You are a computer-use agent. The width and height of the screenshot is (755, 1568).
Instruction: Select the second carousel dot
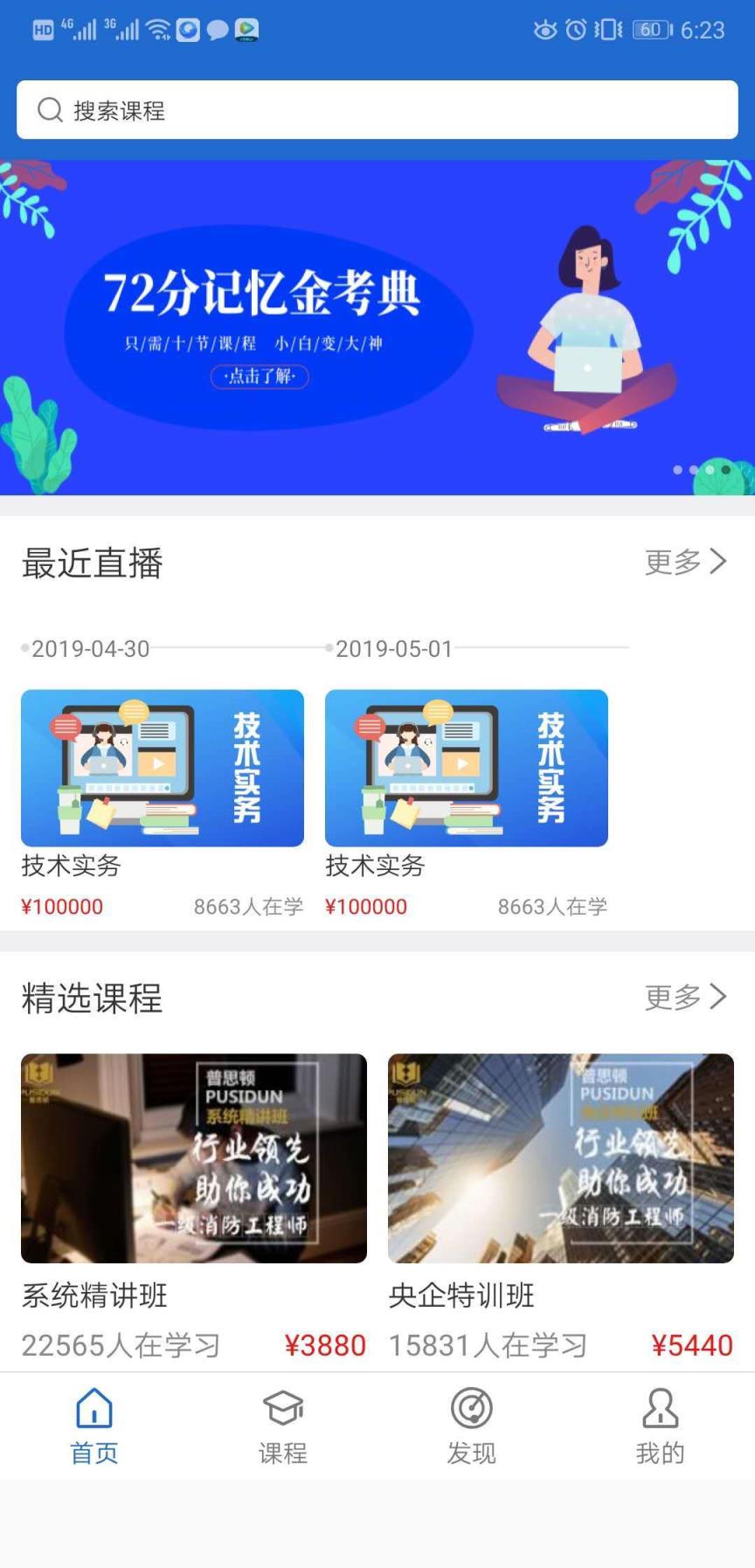693,470
